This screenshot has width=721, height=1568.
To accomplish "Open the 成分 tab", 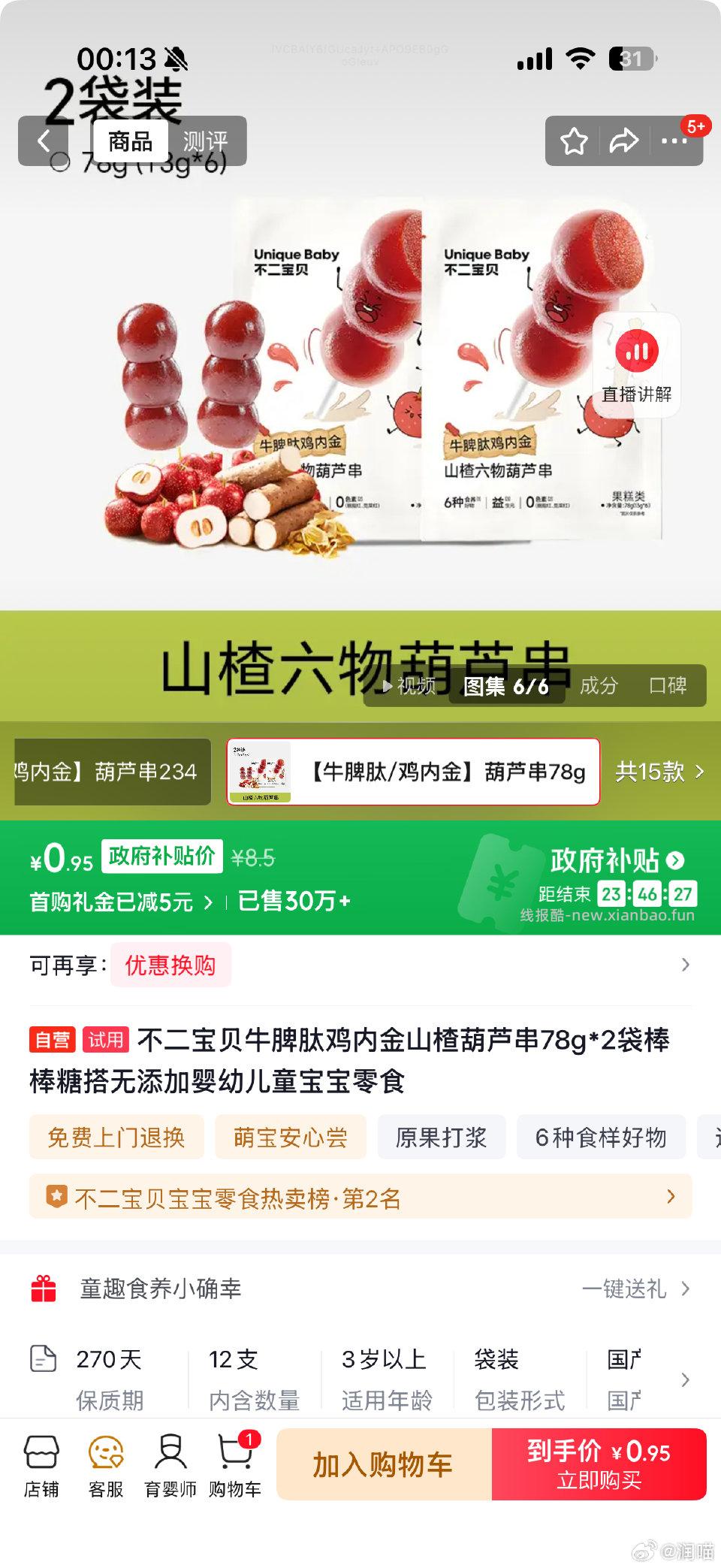I will 599,685.
